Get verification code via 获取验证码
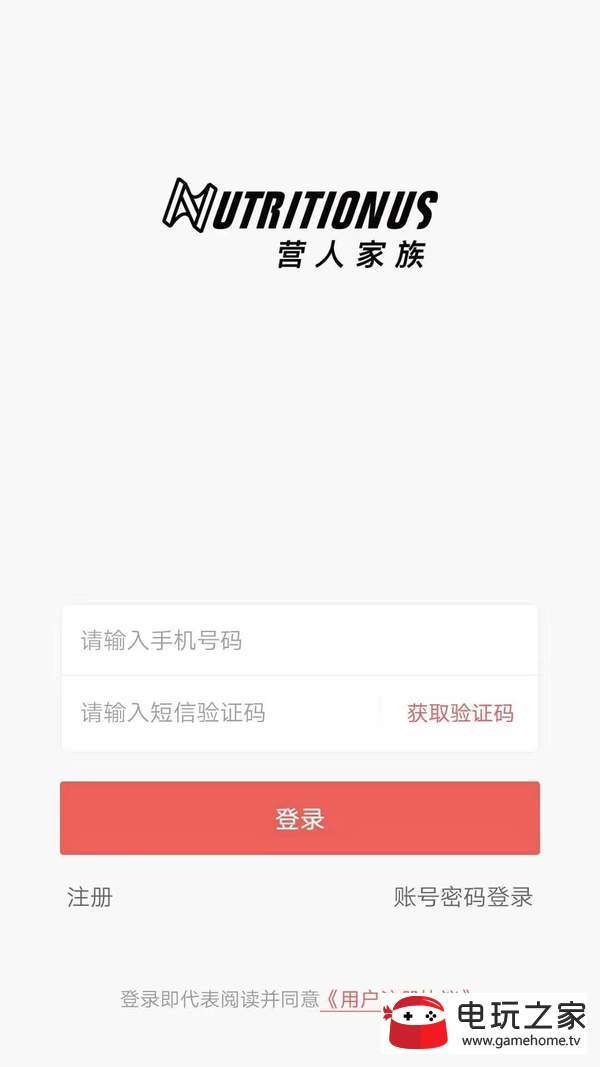This screenshot has height=1067, width=600. point(460,714)
